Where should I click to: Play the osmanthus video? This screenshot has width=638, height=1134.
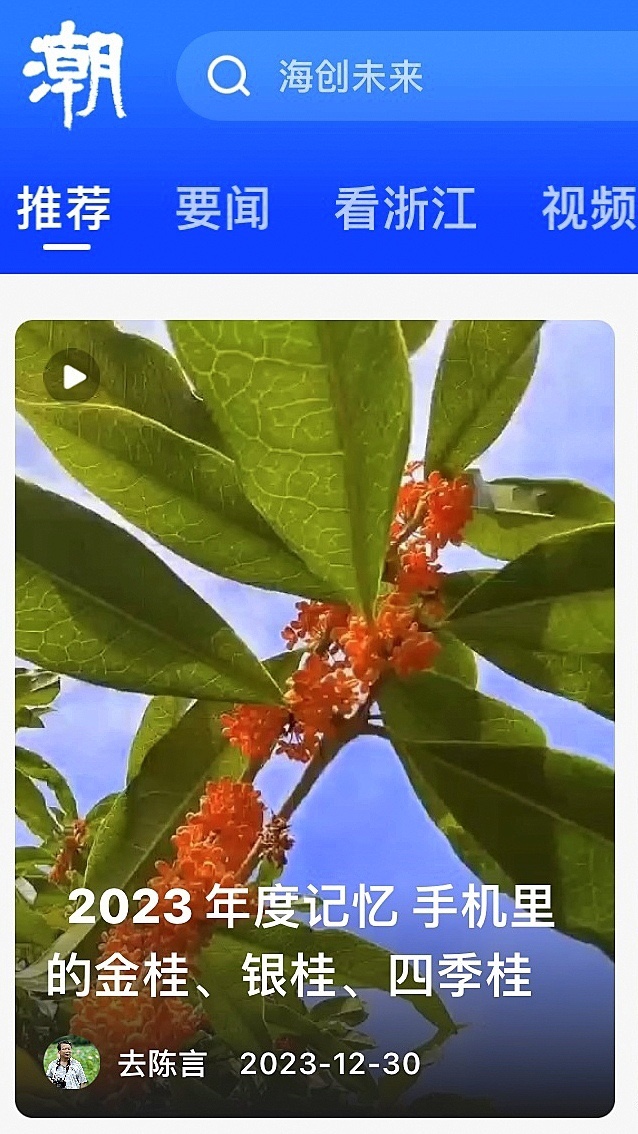coord(72,376)
